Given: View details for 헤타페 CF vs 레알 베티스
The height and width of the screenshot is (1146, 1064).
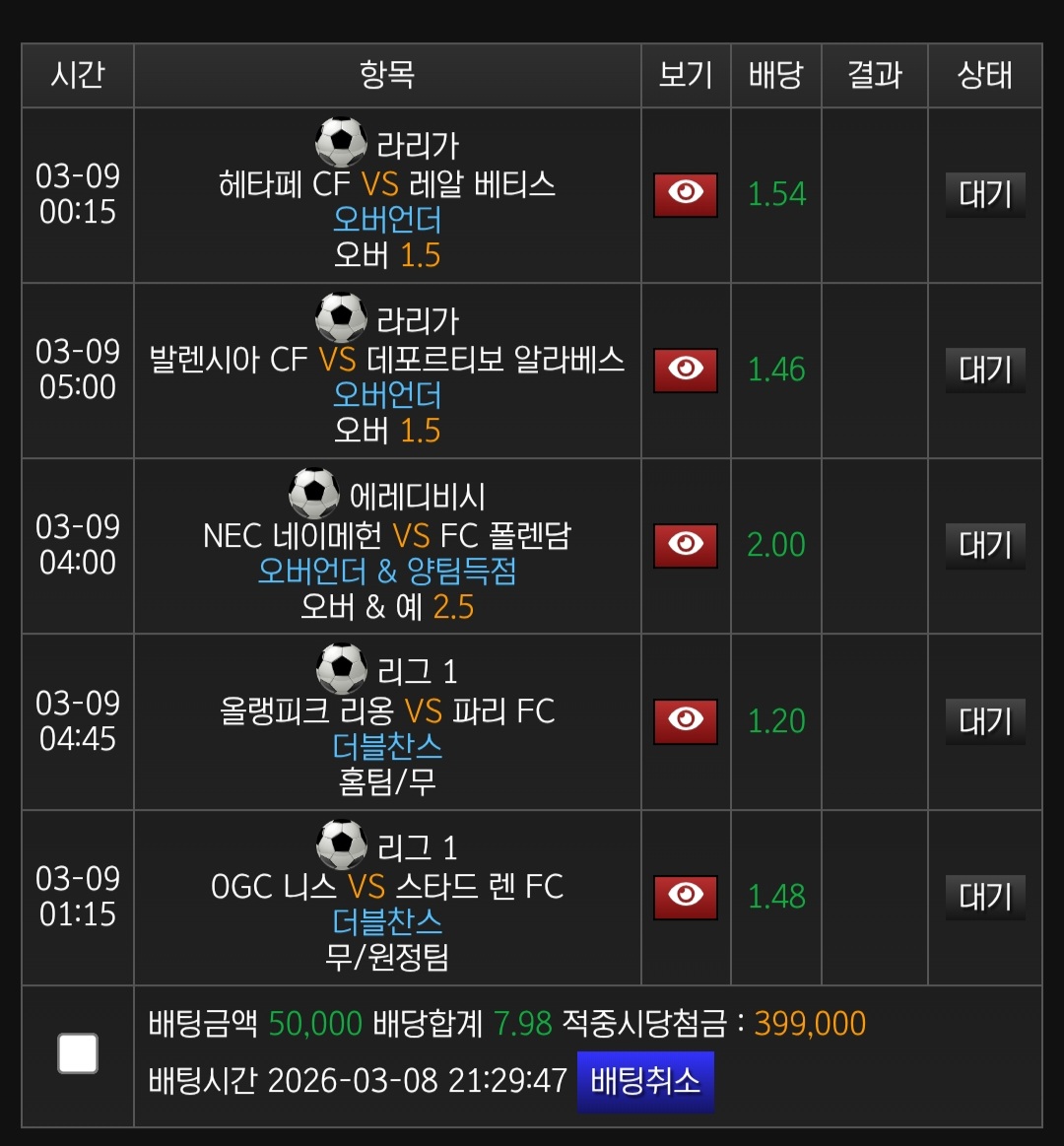Looking at the screenshot, I should tap(686, 194).
